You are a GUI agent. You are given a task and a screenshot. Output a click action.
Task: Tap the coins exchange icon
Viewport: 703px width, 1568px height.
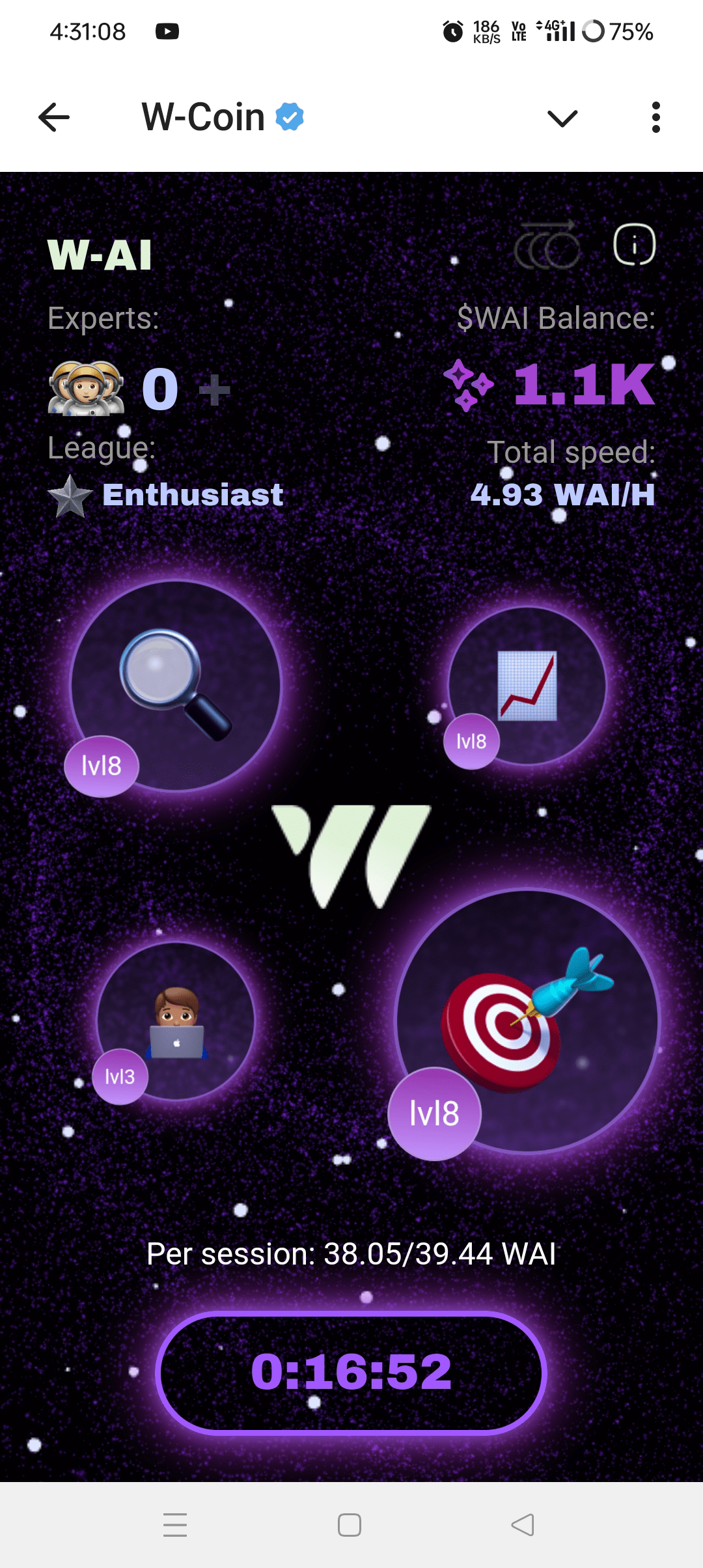pyautogui.click(x=547, y=246)
